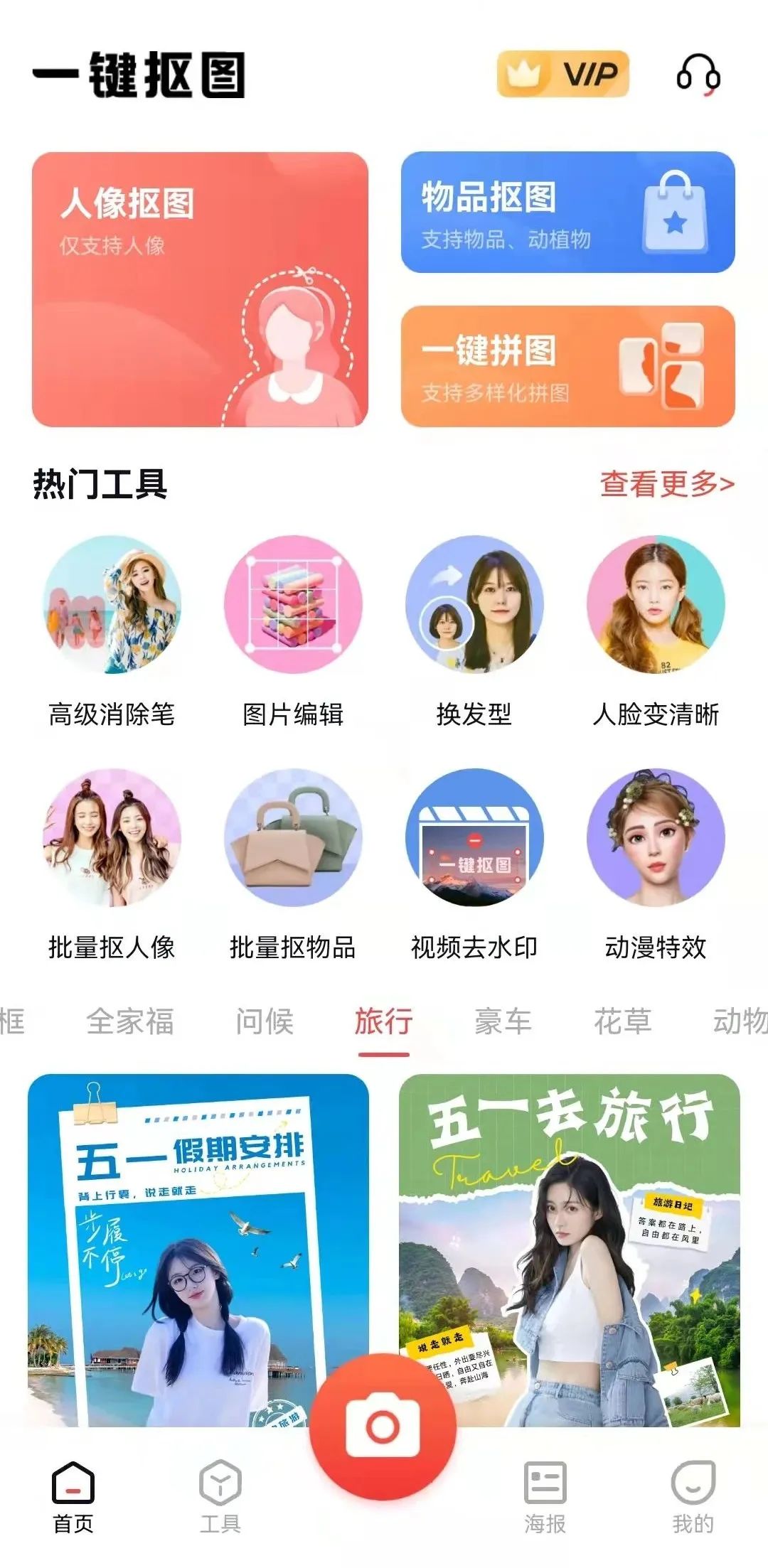
Task: Tap the VIP membership button
Action: point(565,73)
